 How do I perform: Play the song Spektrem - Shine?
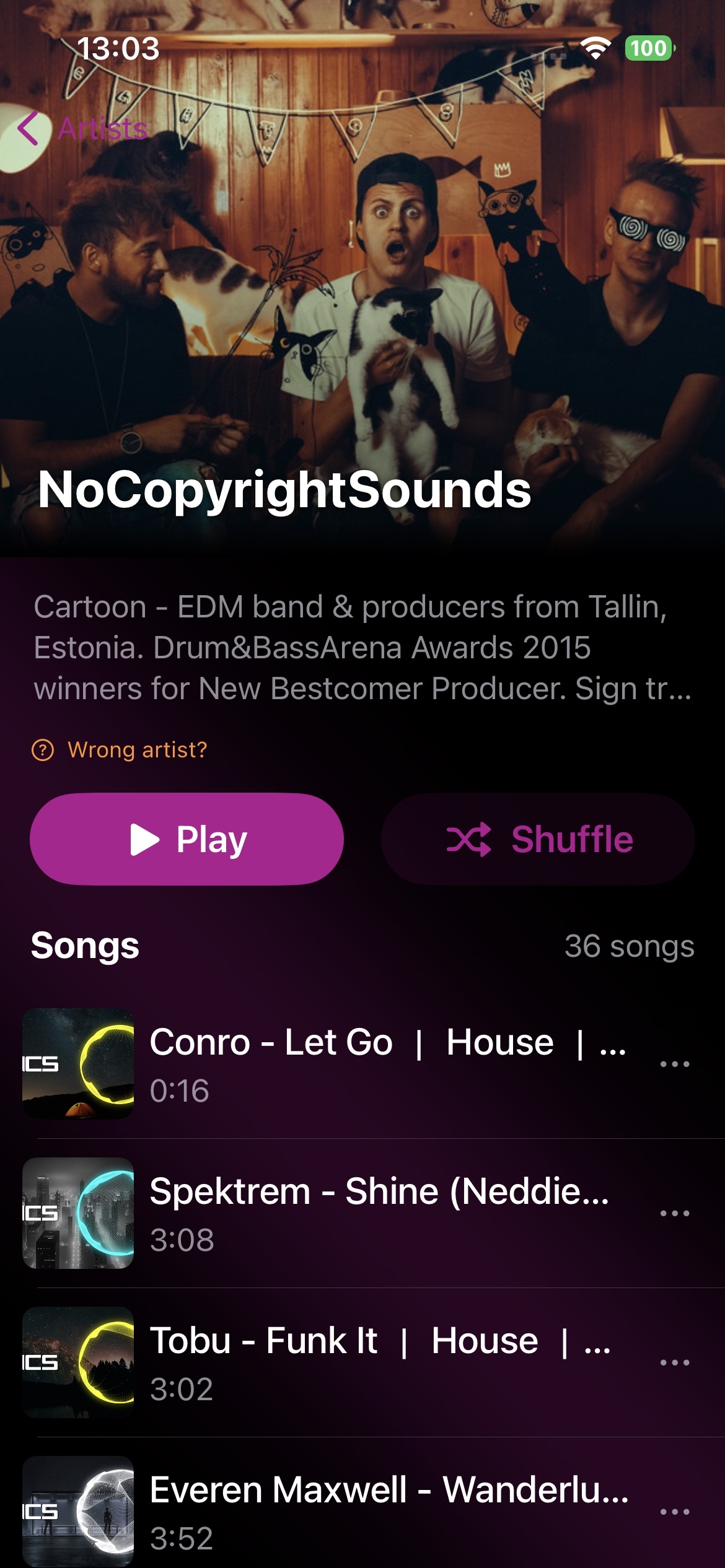[x=372, y=1213]
